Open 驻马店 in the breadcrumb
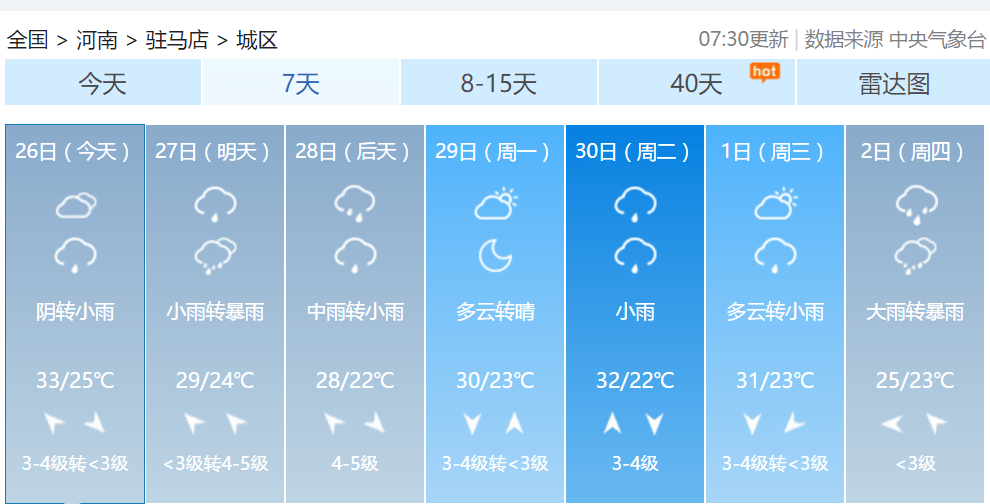Screen dimensions: 990x504 point(177,40)
